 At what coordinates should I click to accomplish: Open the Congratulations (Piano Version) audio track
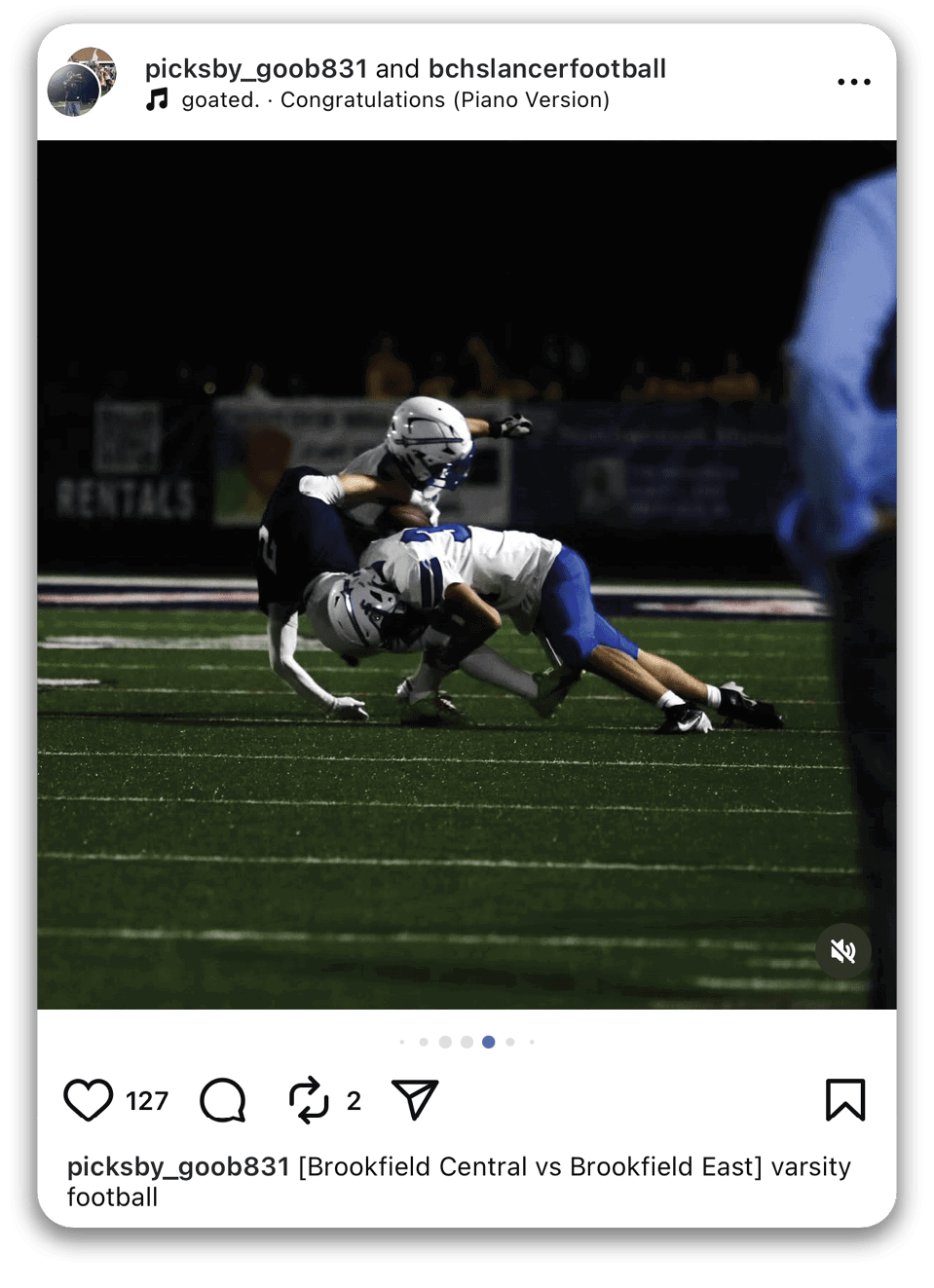[x=444, y=100]
